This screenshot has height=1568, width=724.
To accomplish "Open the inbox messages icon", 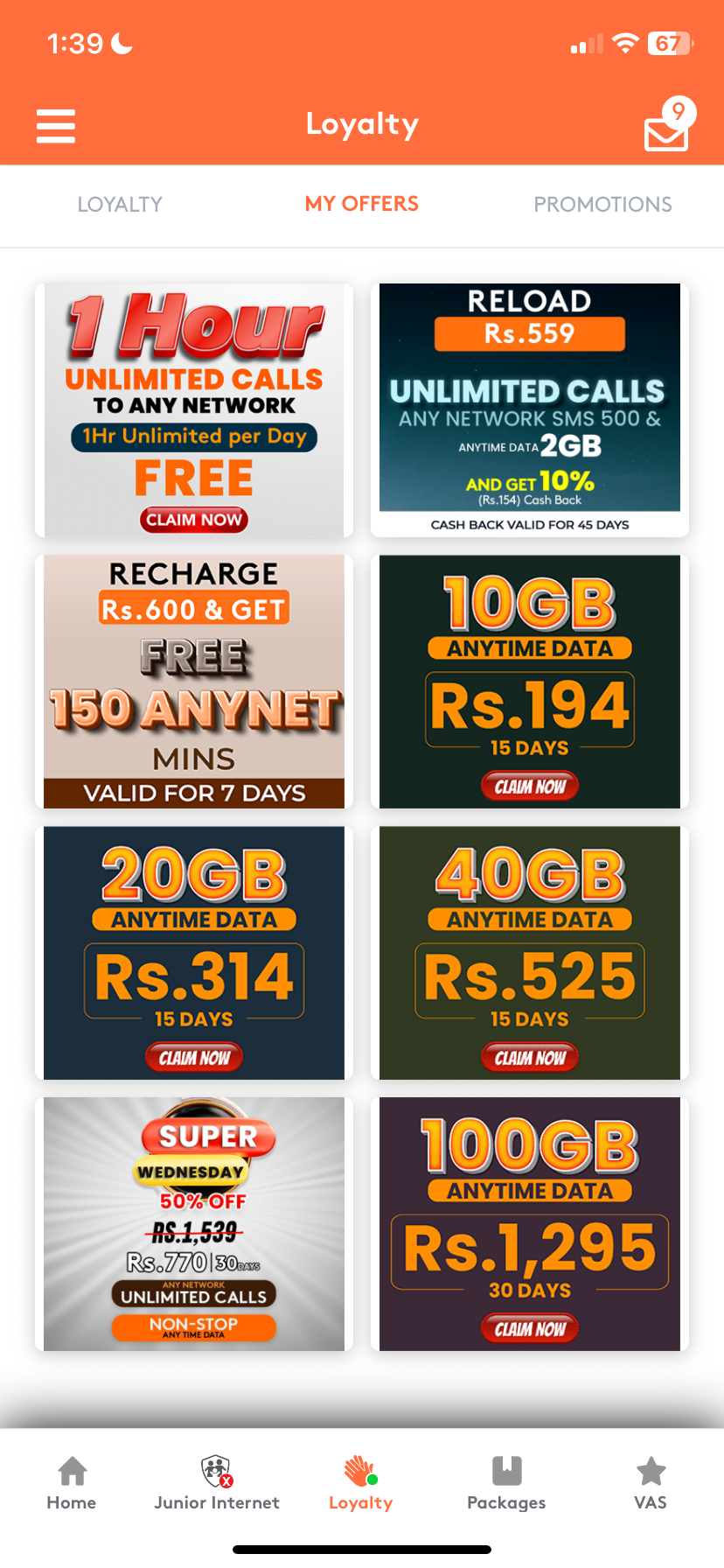I will (669, 124).
